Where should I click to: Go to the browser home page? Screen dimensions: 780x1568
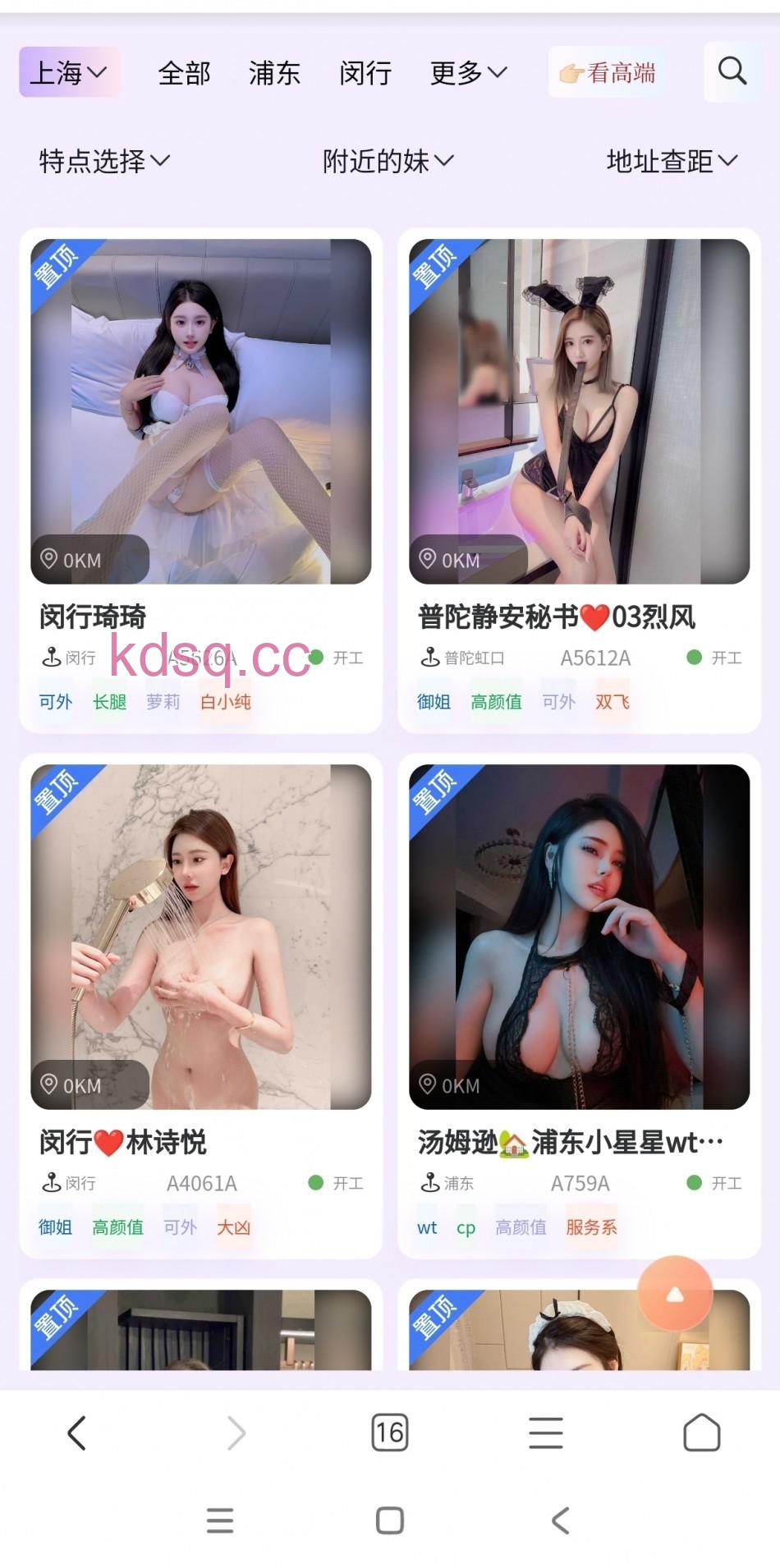[x=701, y=1433]
